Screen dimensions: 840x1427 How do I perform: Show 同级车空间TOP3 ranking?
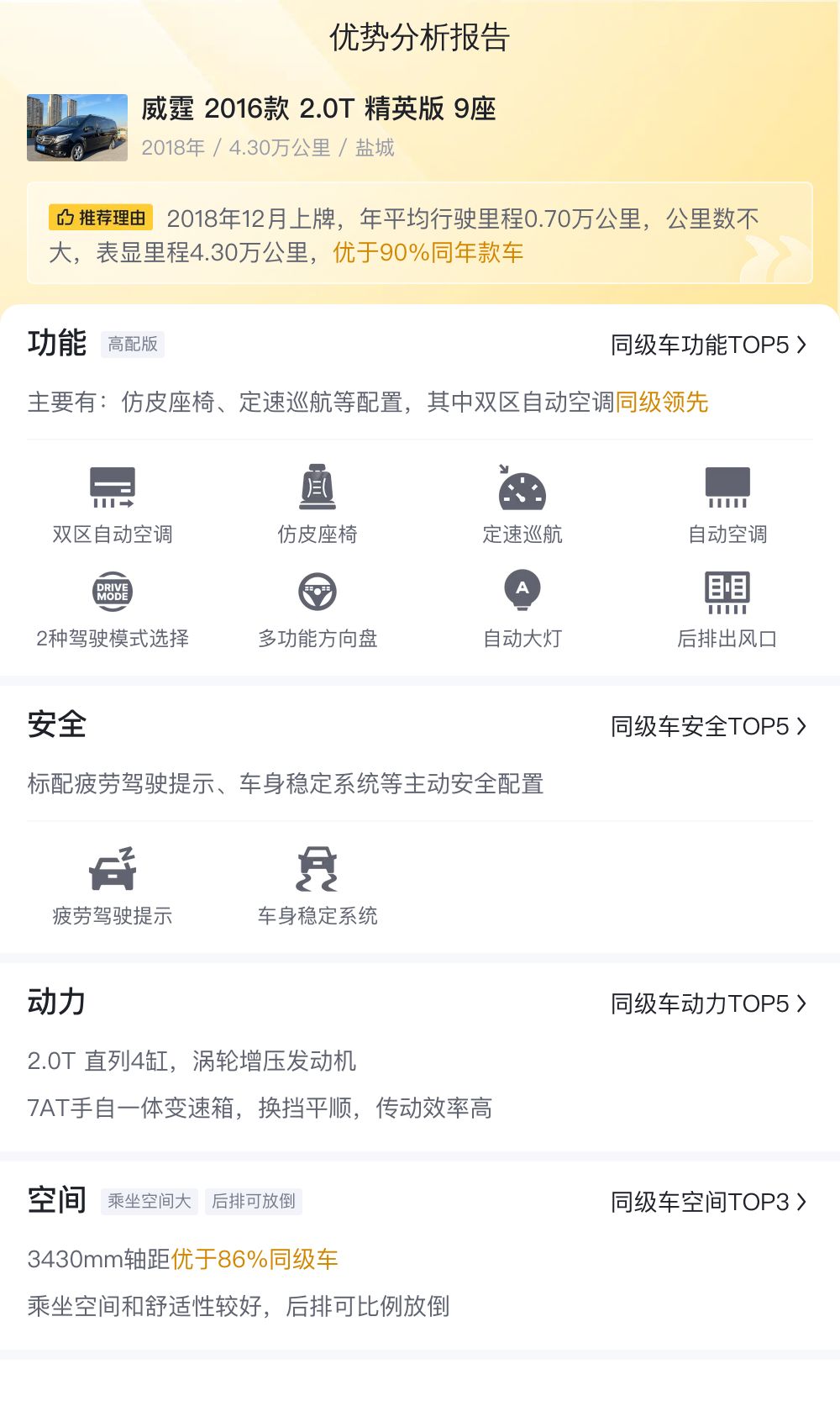point(708,1202)
